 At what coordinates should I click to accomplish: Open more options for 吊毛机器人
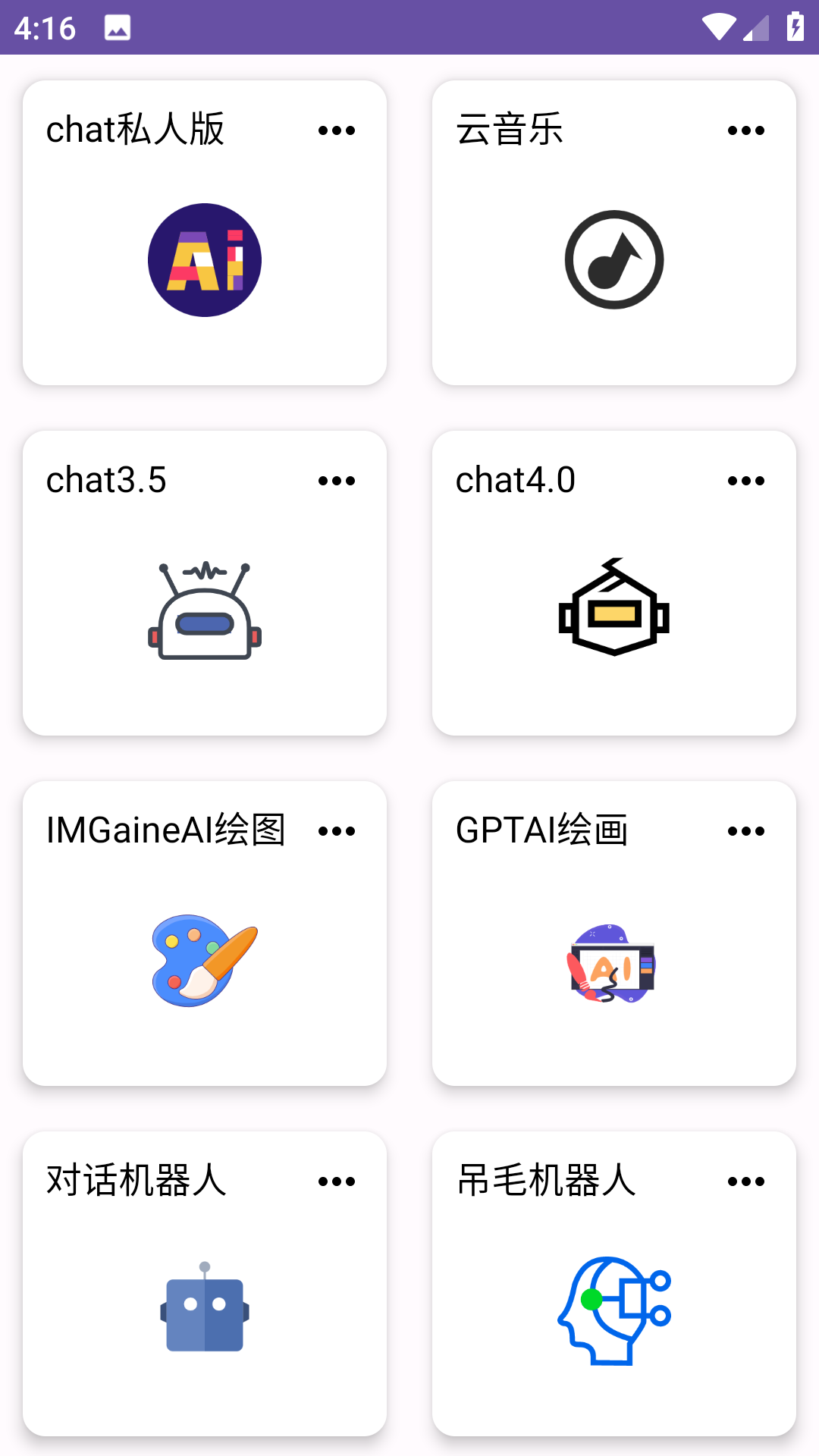[x=746, y=1181]
